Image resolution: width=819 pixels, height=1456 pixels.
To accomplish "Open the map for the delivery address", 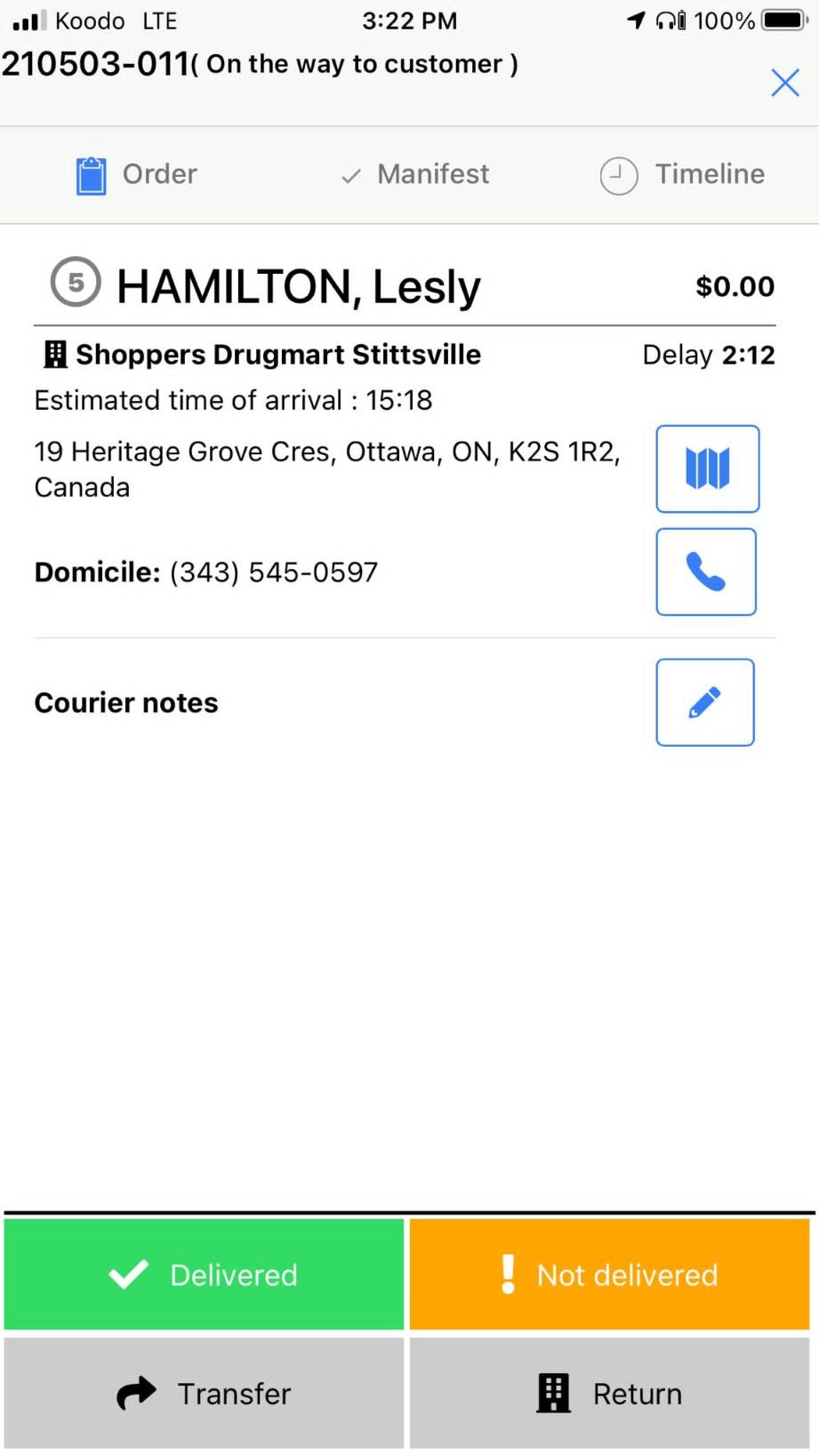I will pyautogui.click(x=707, y=468).
